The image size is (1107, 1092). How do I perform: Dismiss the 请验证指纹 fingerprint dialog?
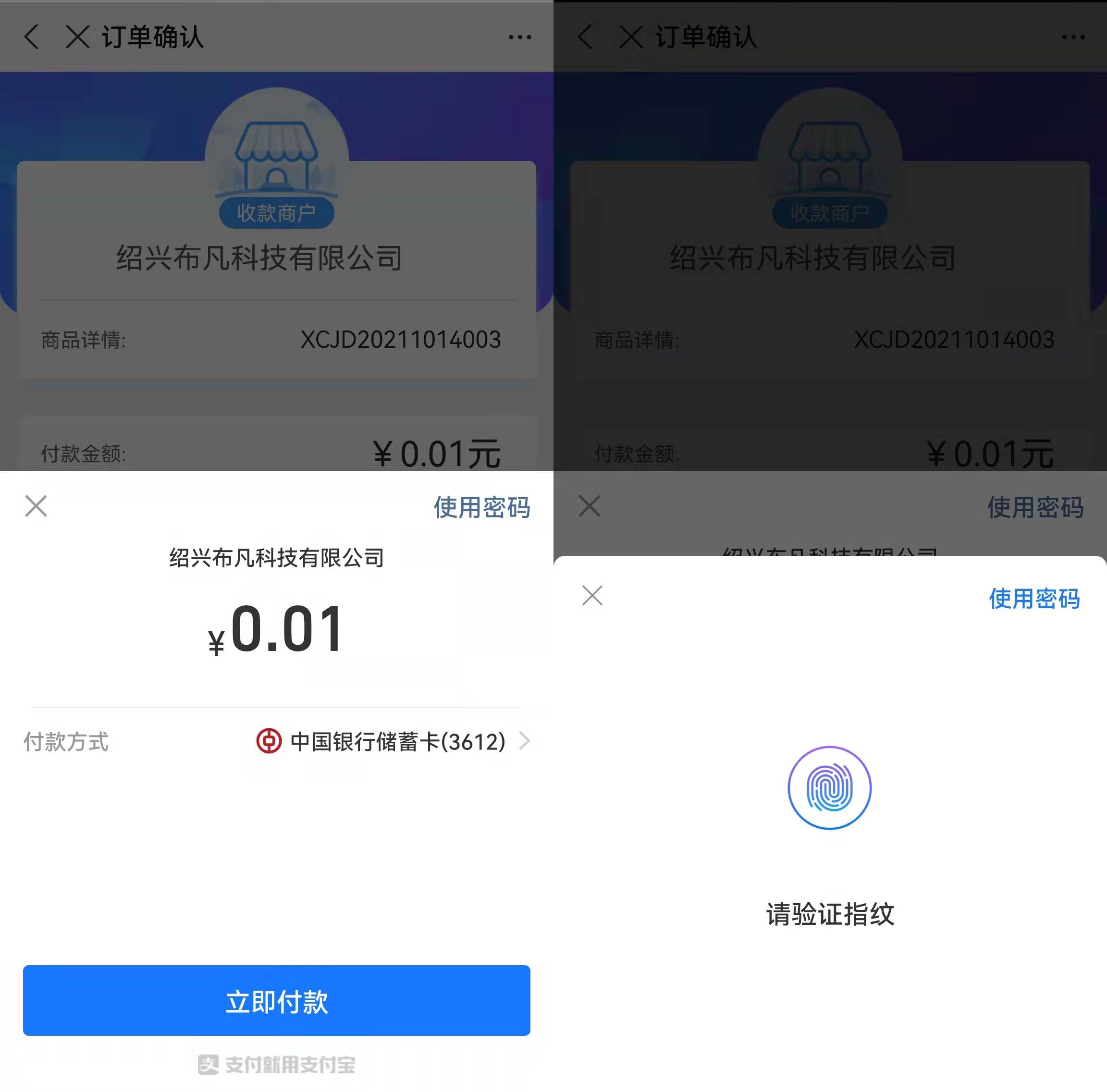[592, 595]
